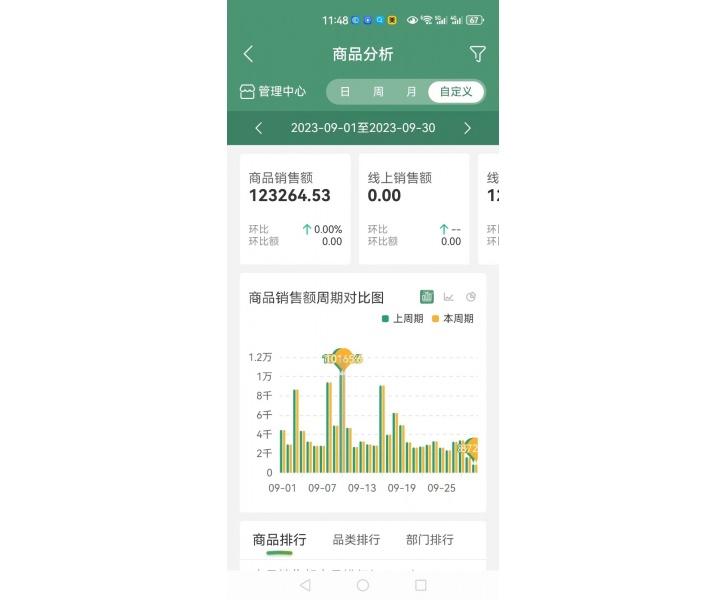Screen dimensions: 727x600
Task: Switch chart to line view
Action: (x=449, y=297)
